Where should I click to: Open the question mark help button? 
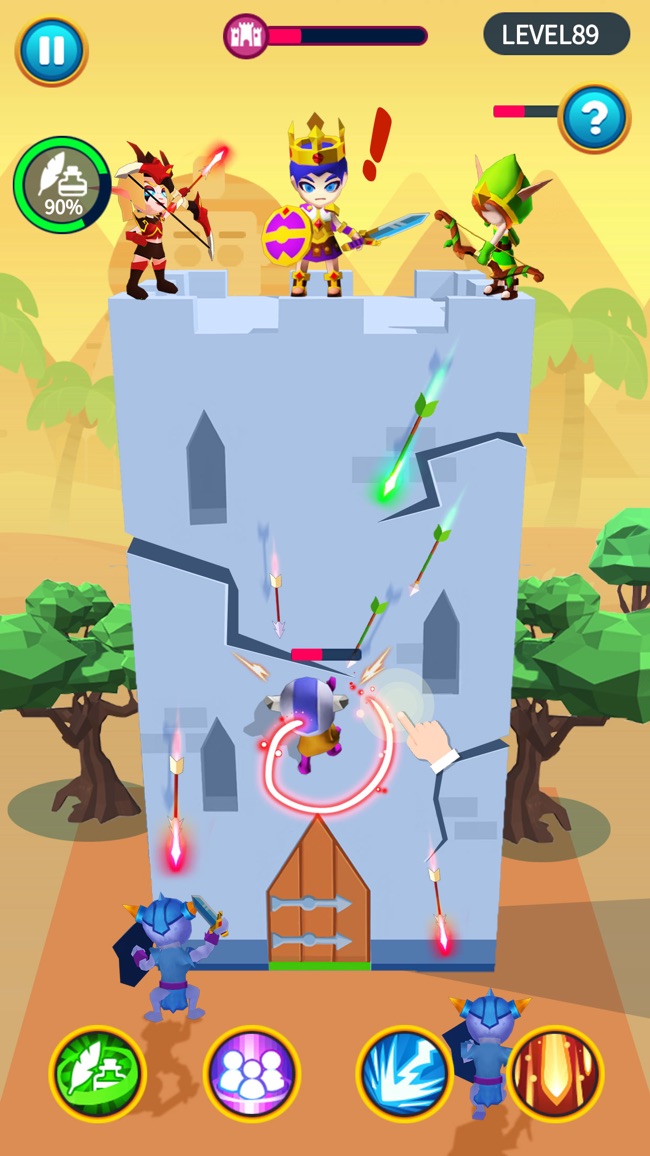[x=594, y=118]
